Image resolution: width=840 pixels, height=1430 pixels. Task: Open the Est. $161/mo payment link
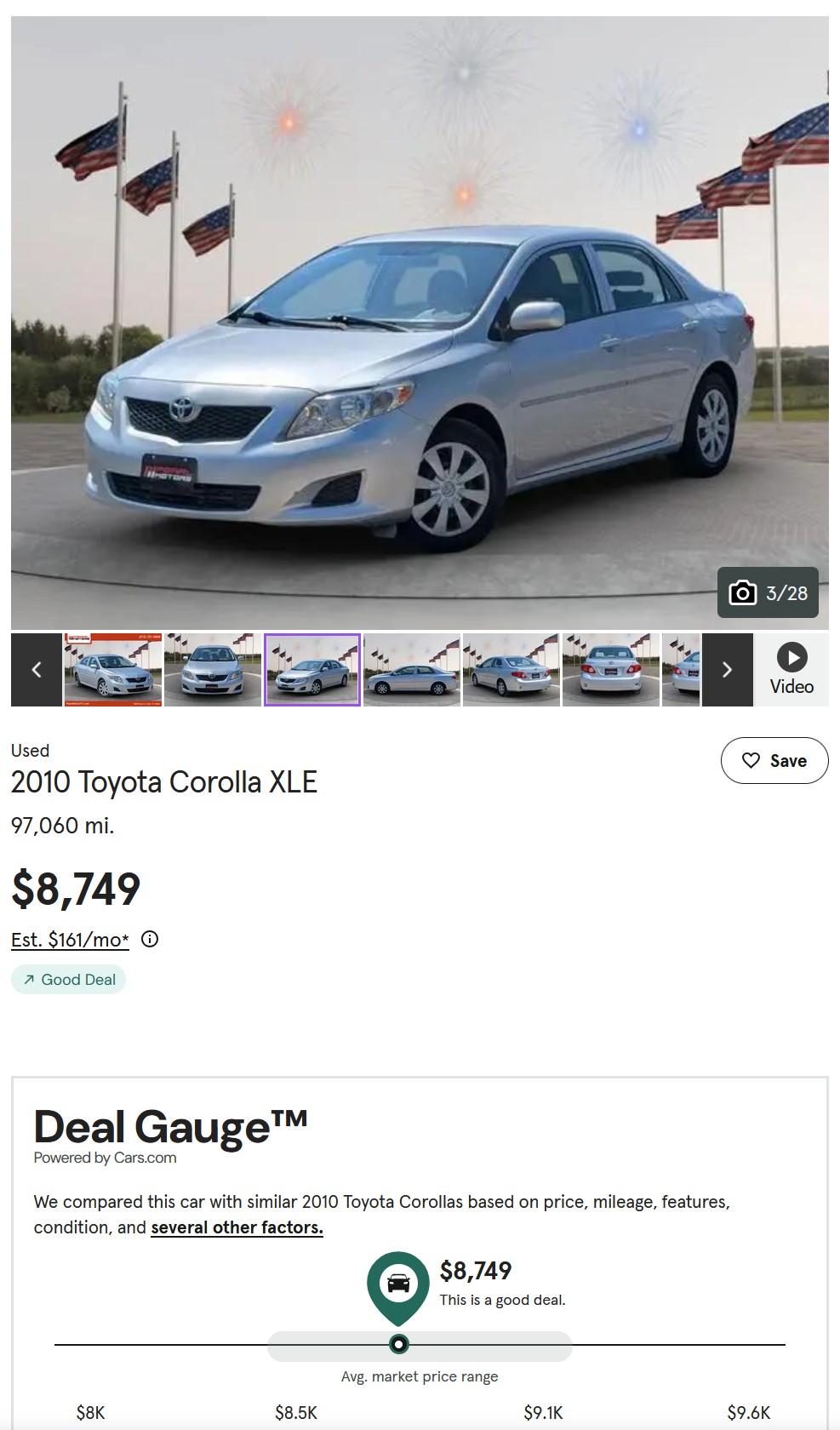70,940
